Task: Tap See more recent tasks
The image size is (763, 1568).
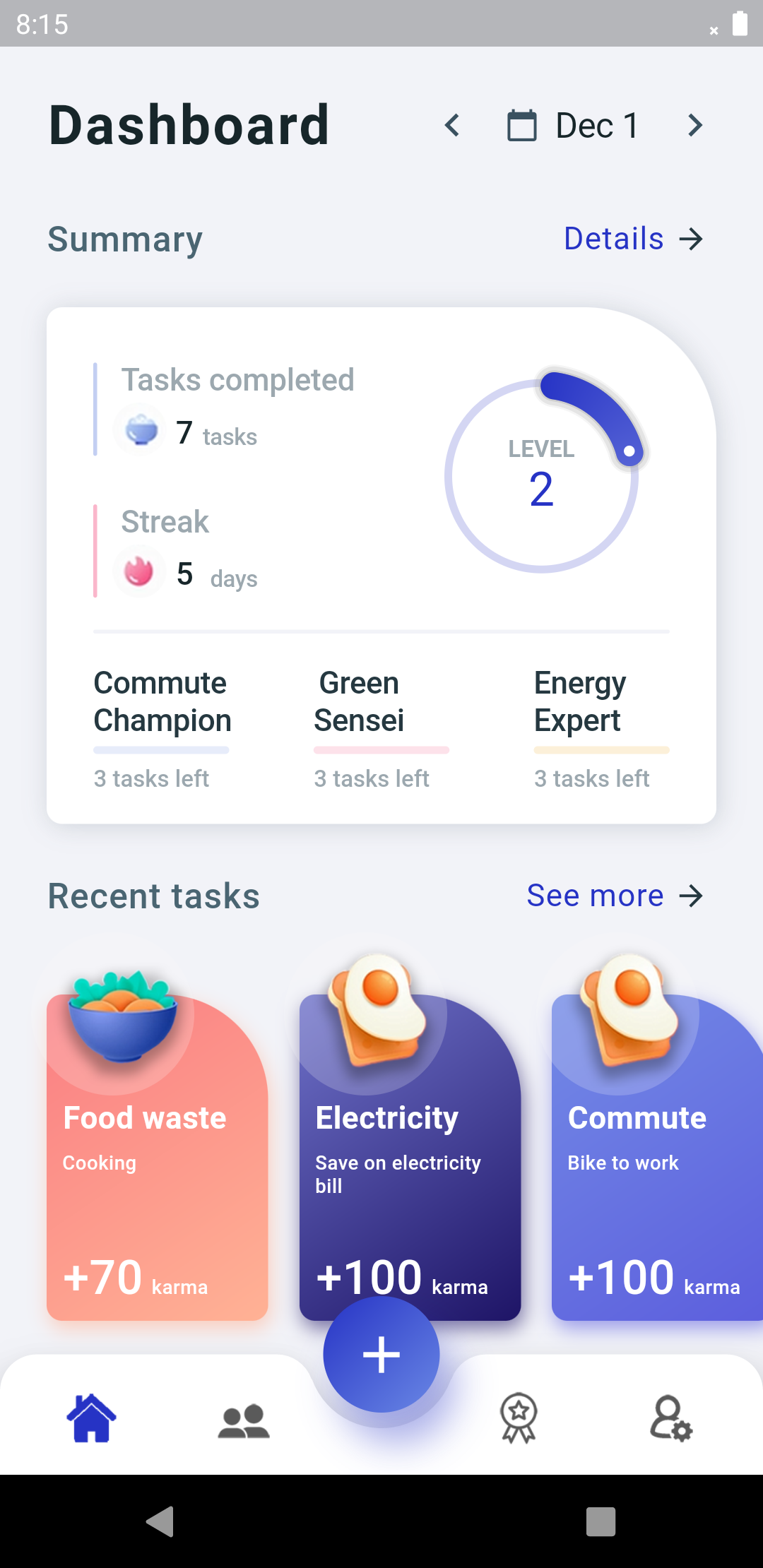Action: tap(615, 896)
